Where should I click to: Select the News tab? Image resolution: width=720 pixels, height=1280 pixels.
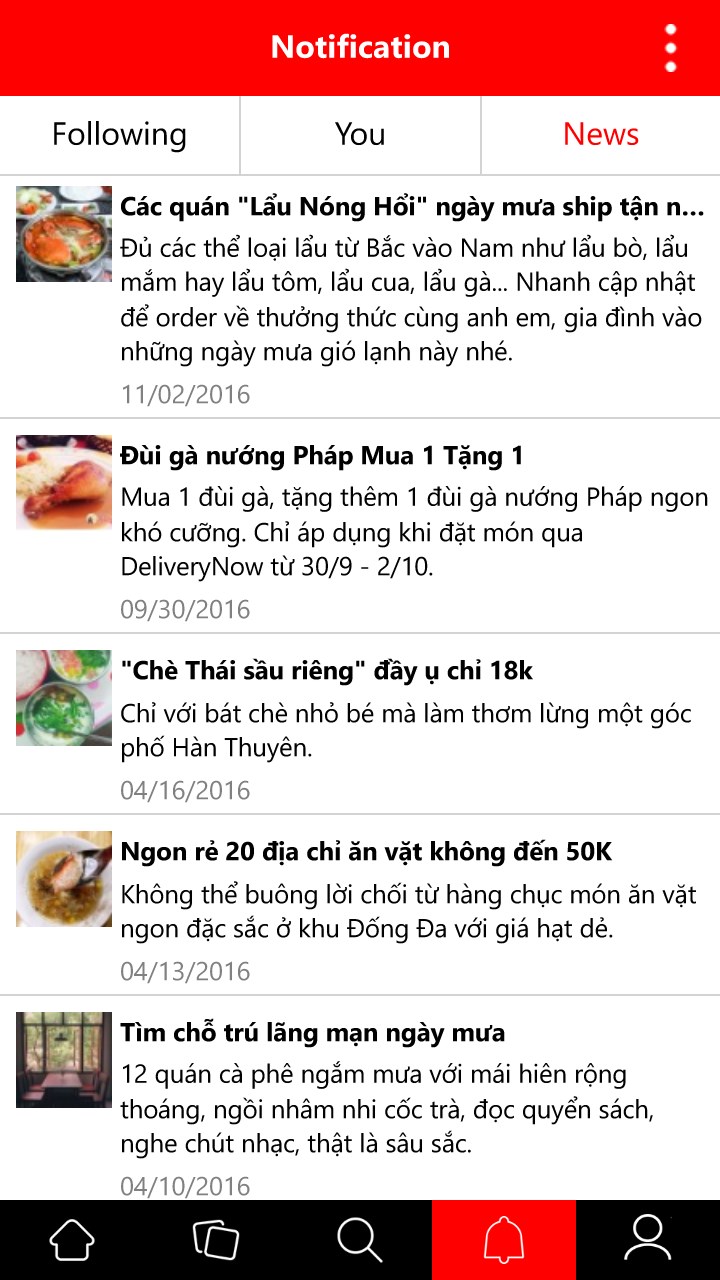(600, 134)
